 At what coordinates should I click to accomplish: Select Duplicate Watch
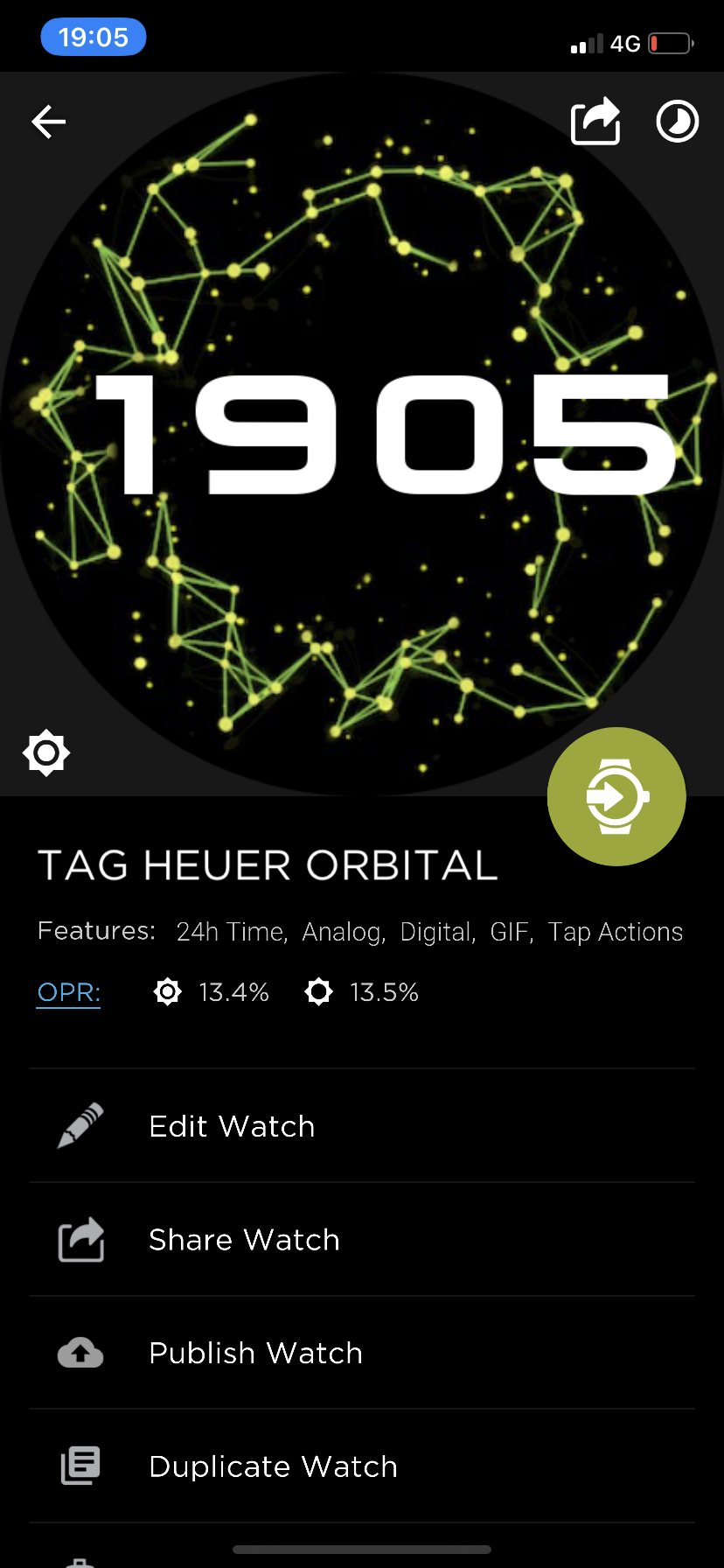(362, 1466)
